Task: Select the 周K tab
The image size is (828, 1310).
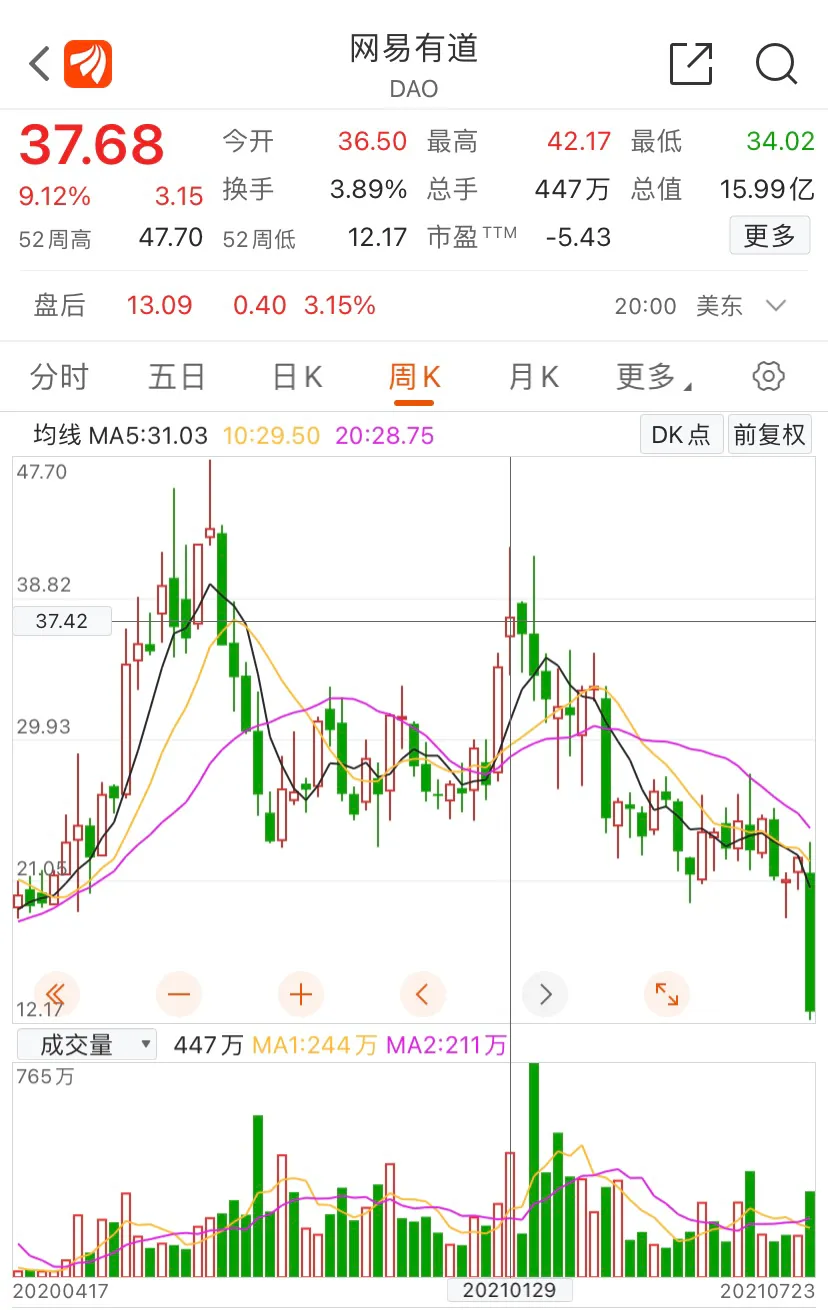Action: click(x=414, y=377)
